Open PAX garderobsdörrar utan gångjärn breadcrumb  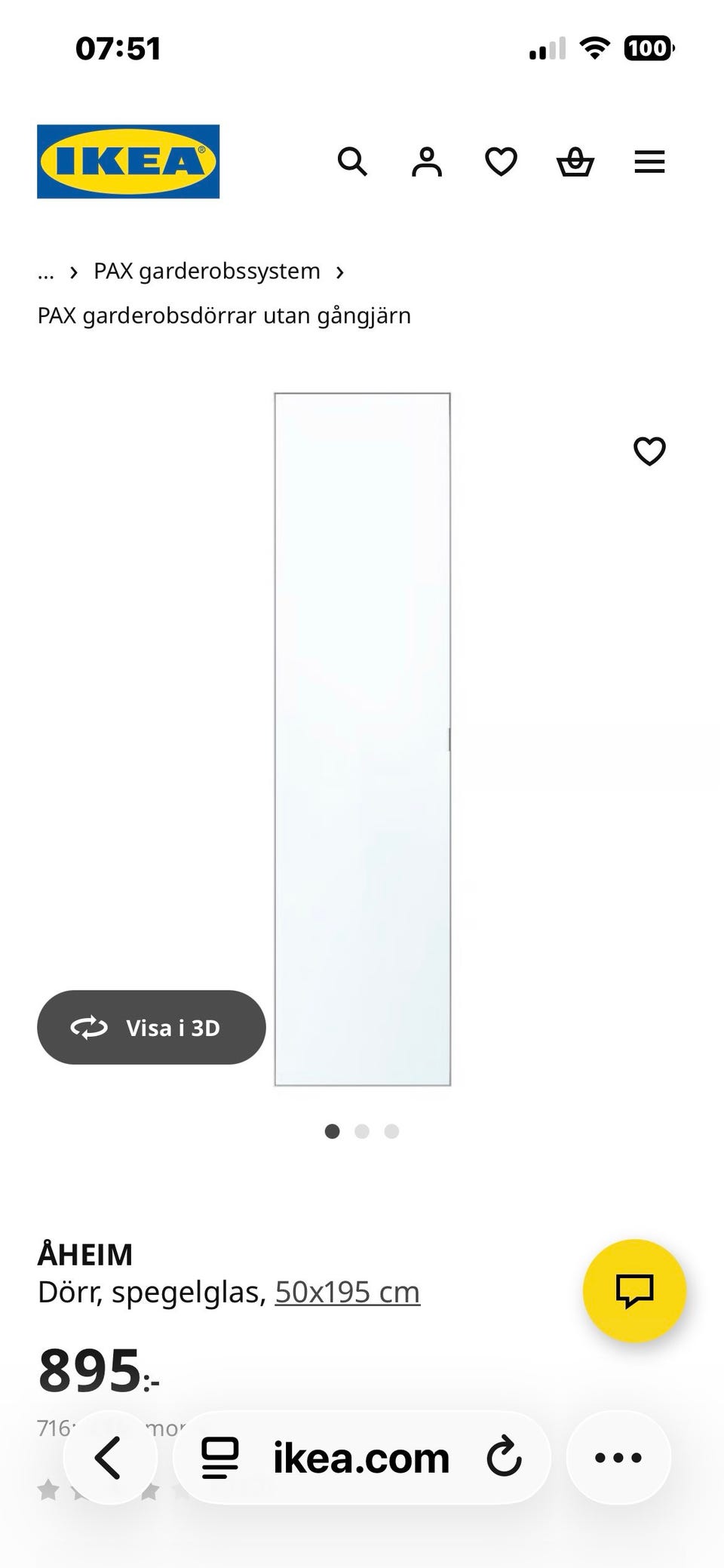point(224,315)
